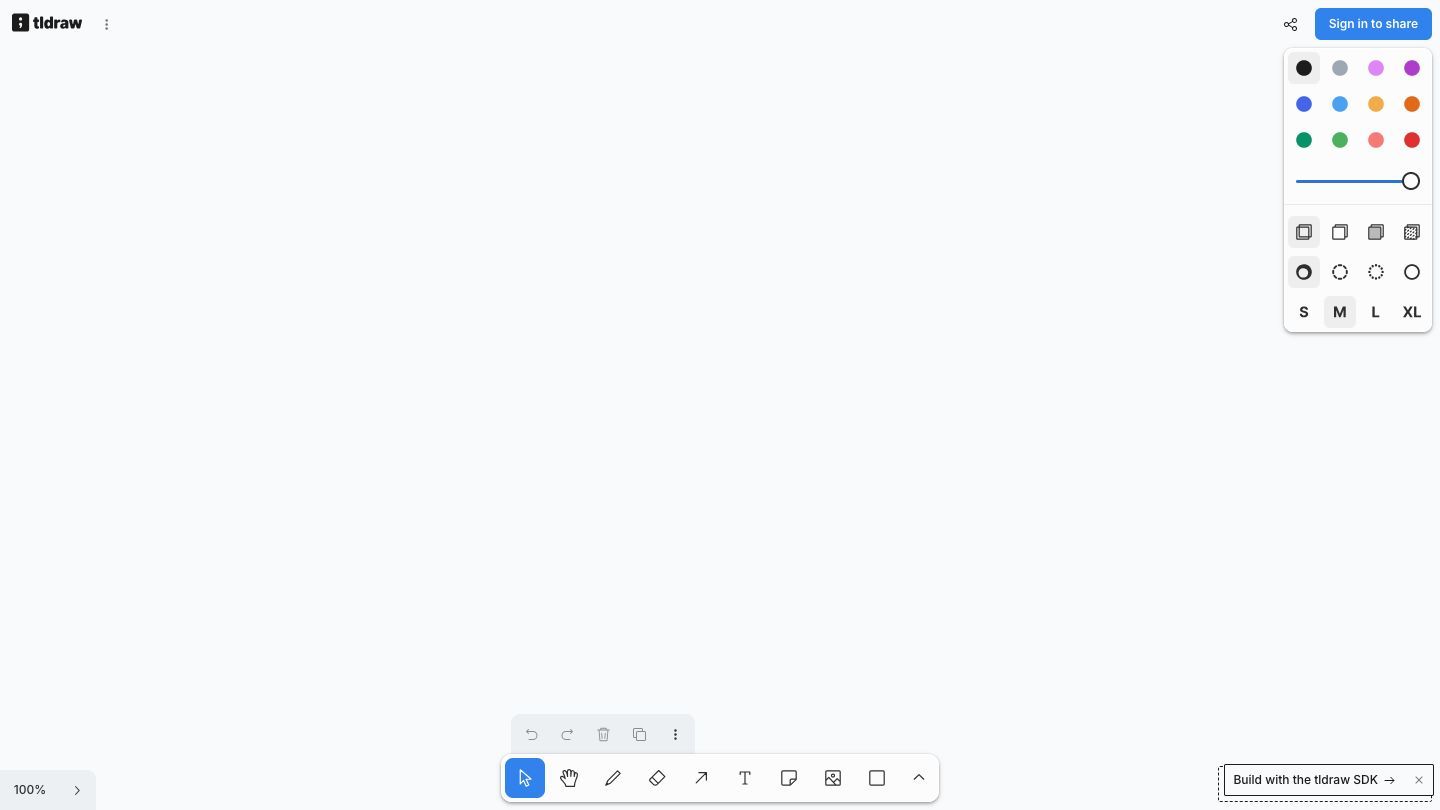Expand the additional shapes chevron
This screenshot has width=1440, height=810.
919,778
